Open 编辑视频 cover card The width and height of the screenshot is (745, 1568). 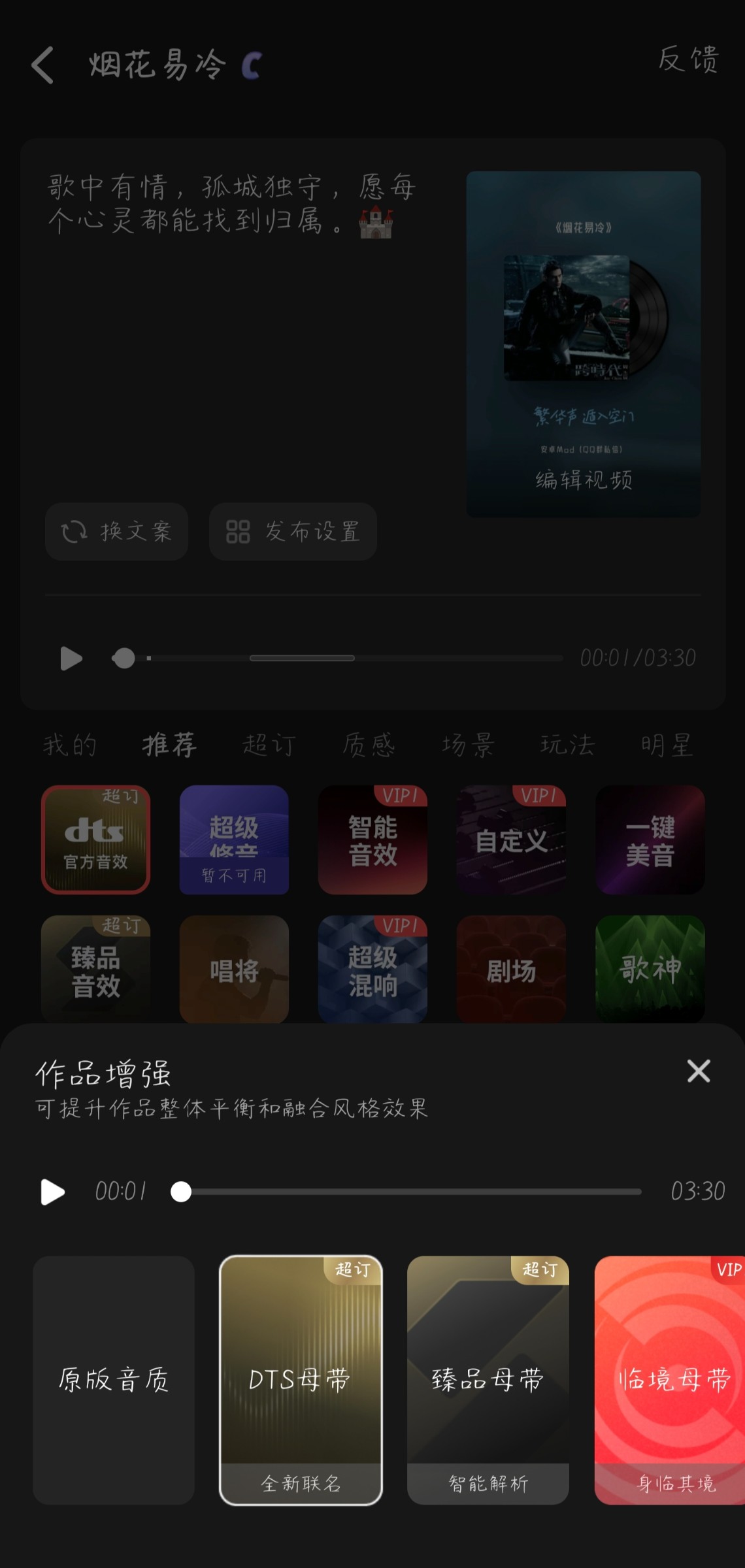(x=583, y=344)
